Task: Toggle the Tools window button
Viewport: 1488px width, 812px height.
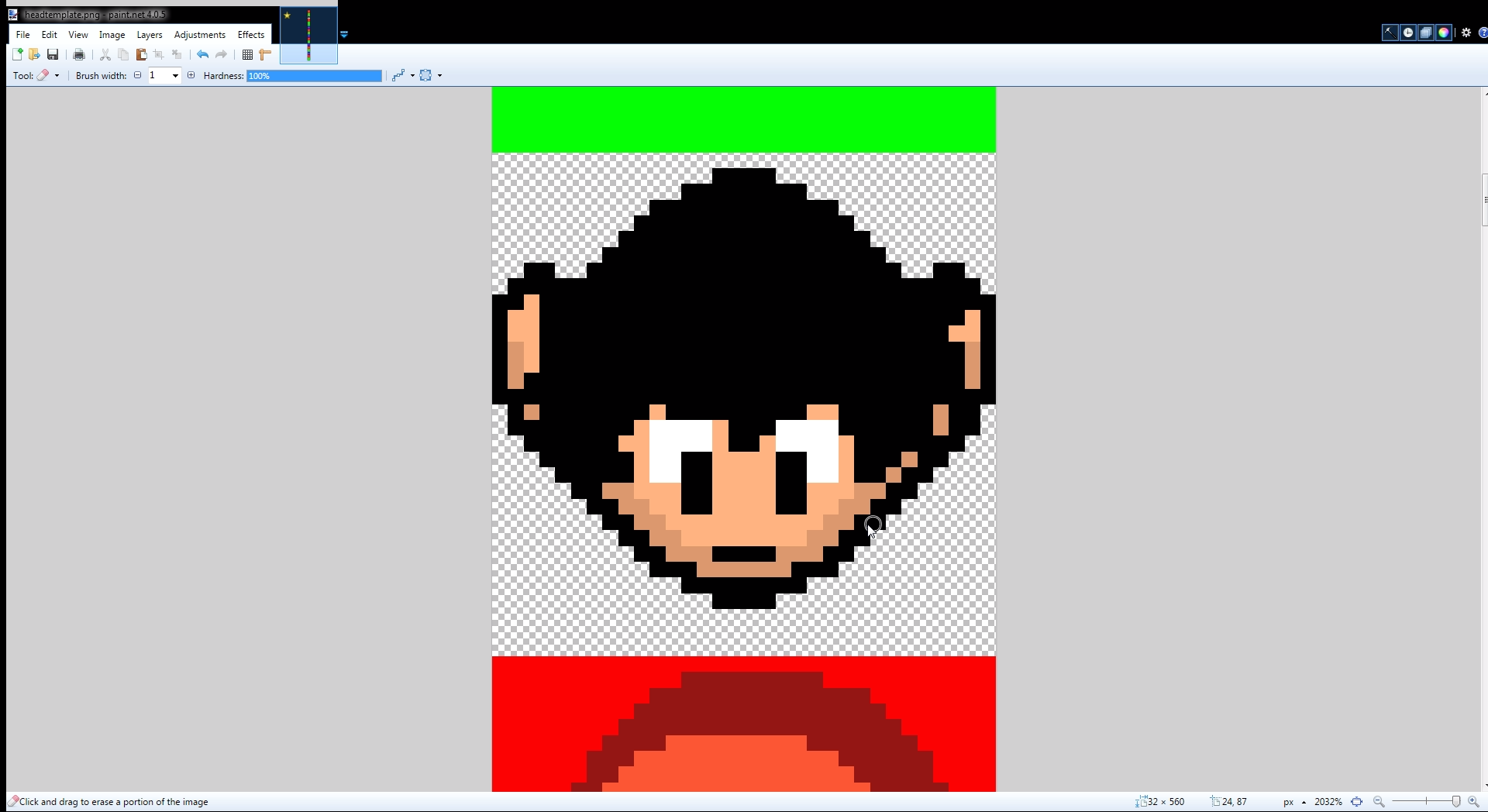Action: tap(1390, 33)
